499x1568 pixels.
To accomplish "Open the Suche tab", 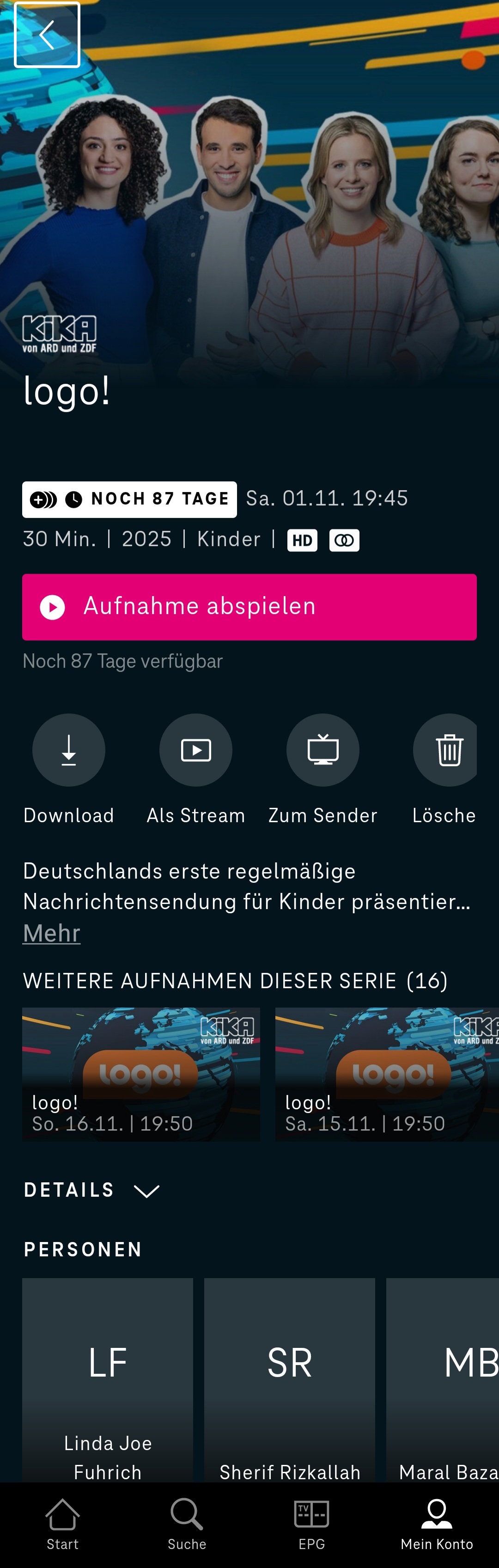I will [x=187, y=1524].
